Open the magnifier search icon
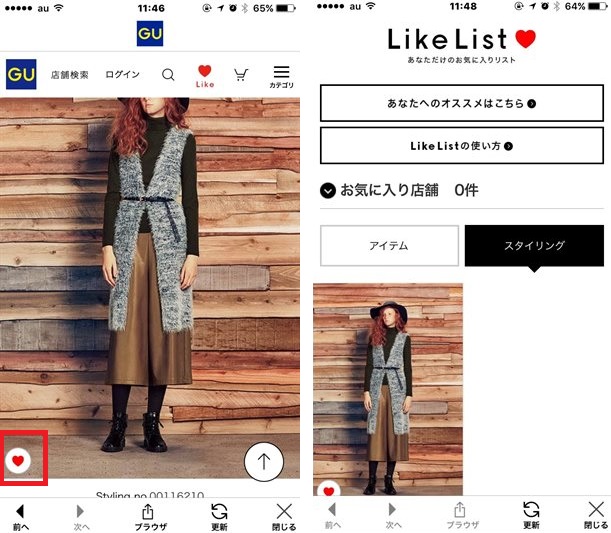 pyautogui.click(x=168, y=75)
